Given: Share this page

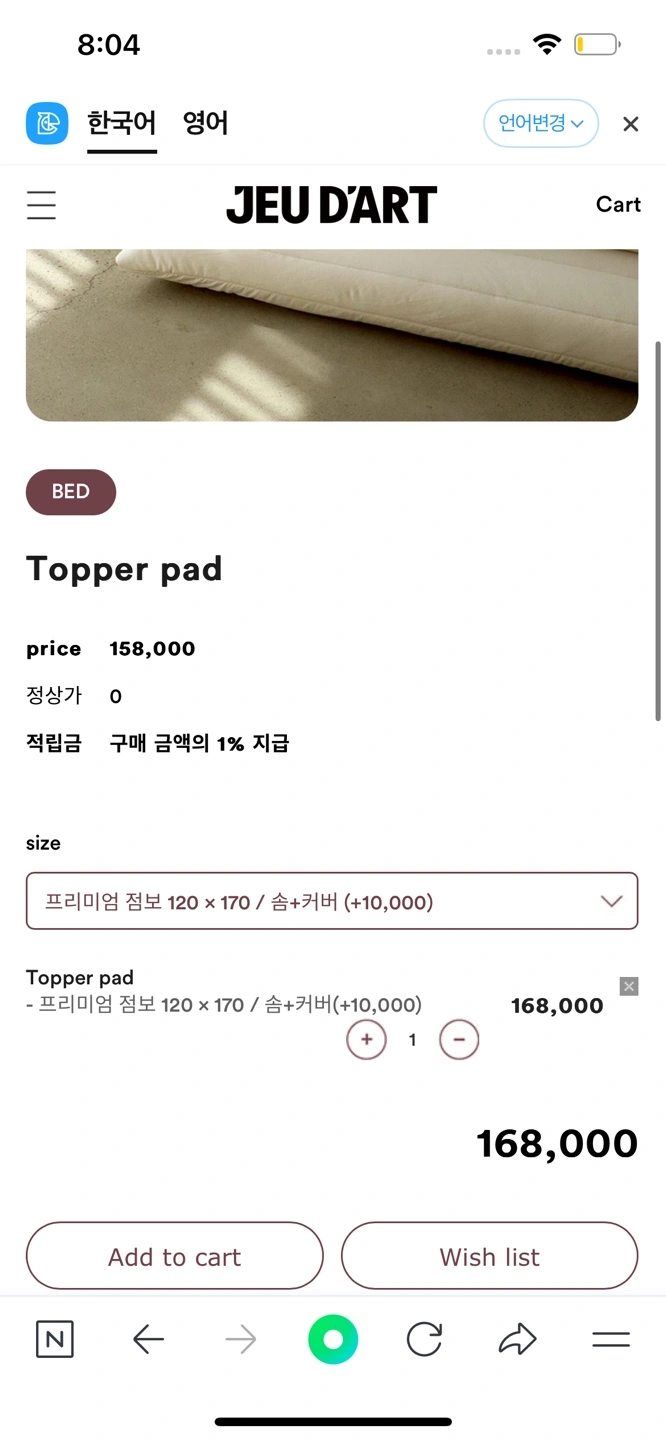Looking at the screenshot, I should point(517,1339).
